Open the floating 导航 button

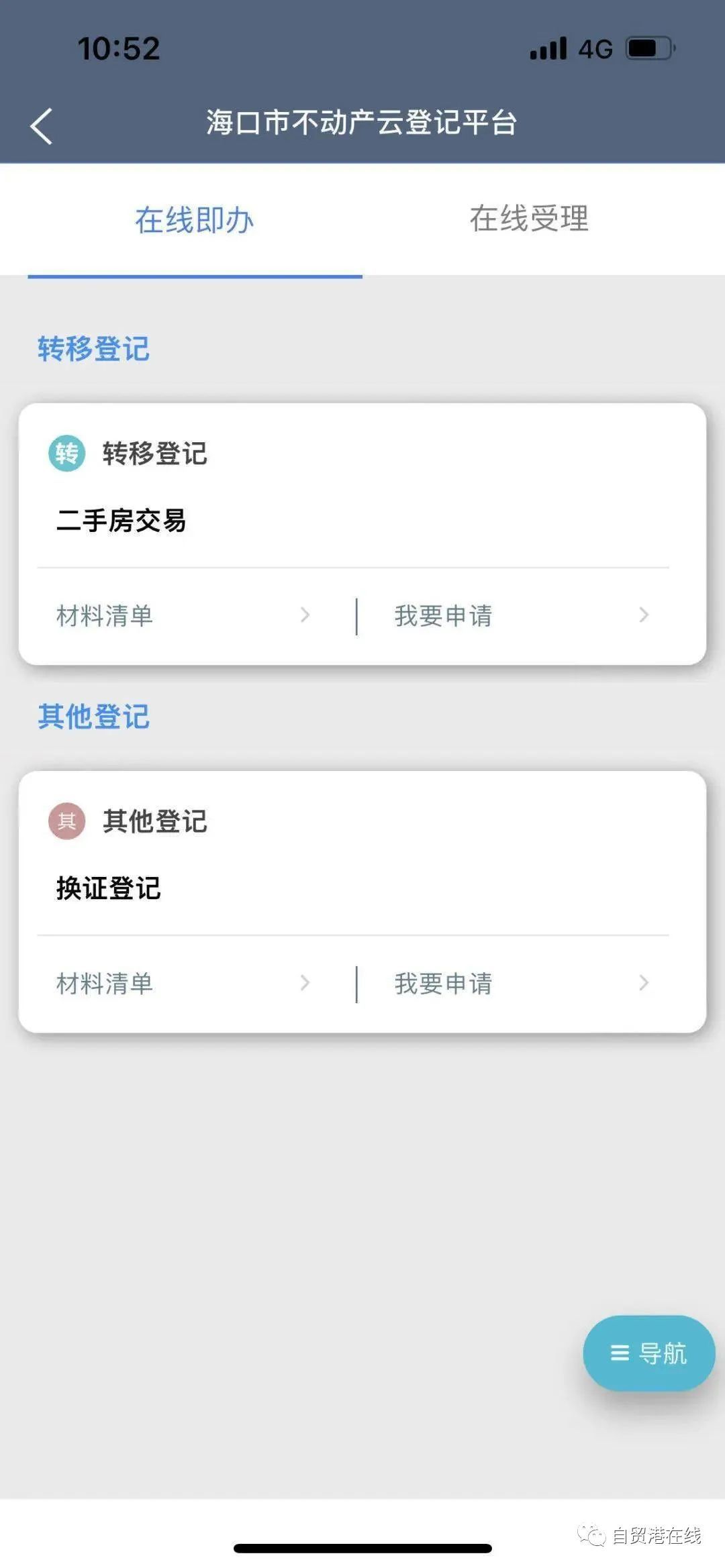click(648, 1353)
